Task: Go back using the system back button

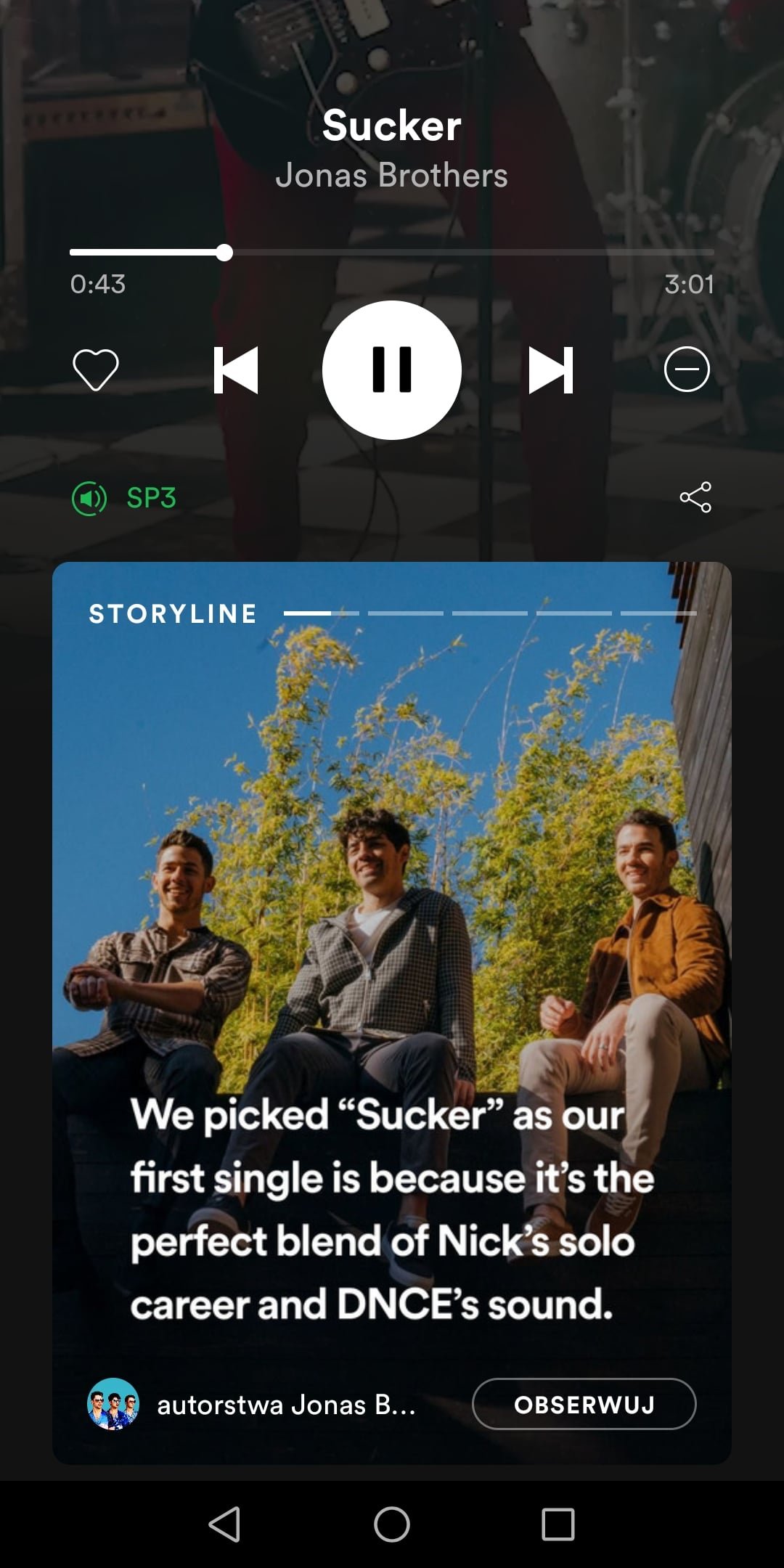Action: coord(224,1524)
